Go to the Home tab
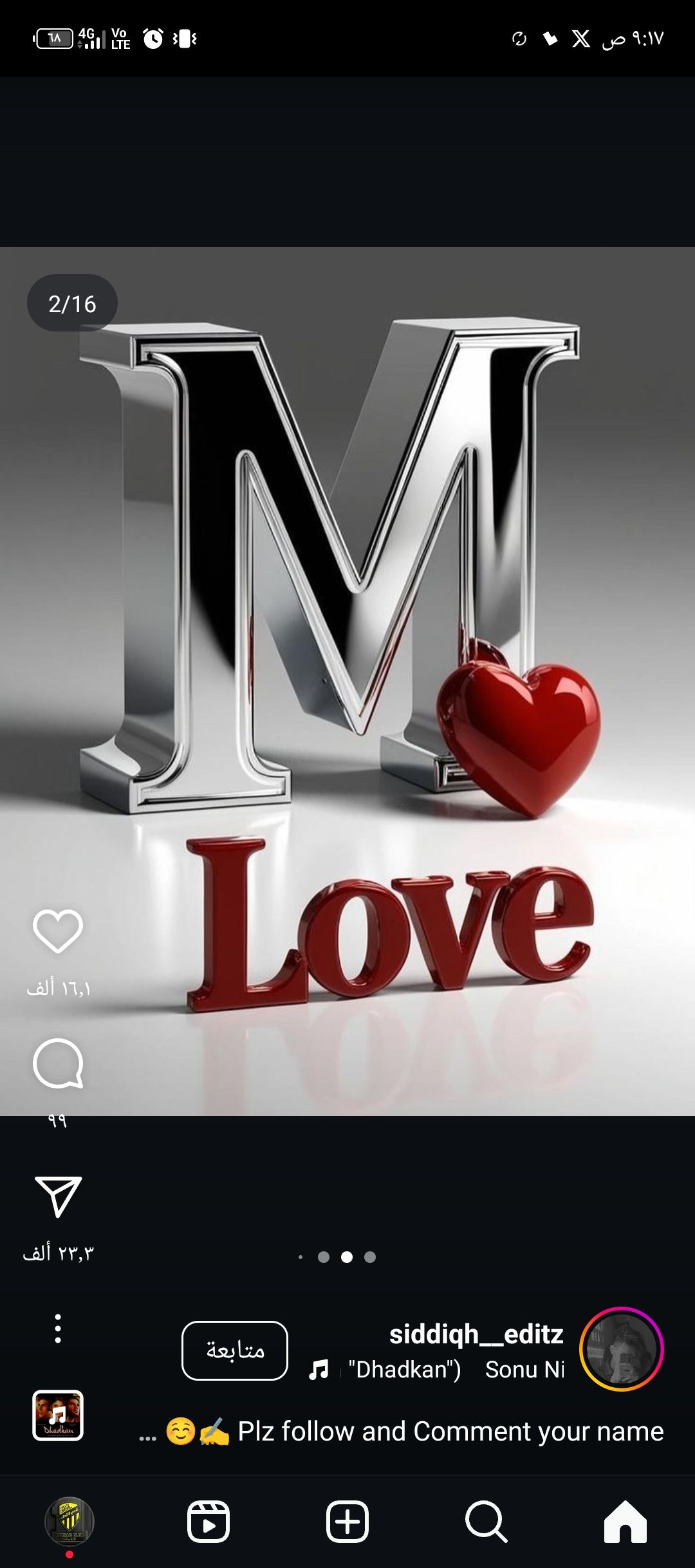The image size is (695, 1568). (625, 1522)
